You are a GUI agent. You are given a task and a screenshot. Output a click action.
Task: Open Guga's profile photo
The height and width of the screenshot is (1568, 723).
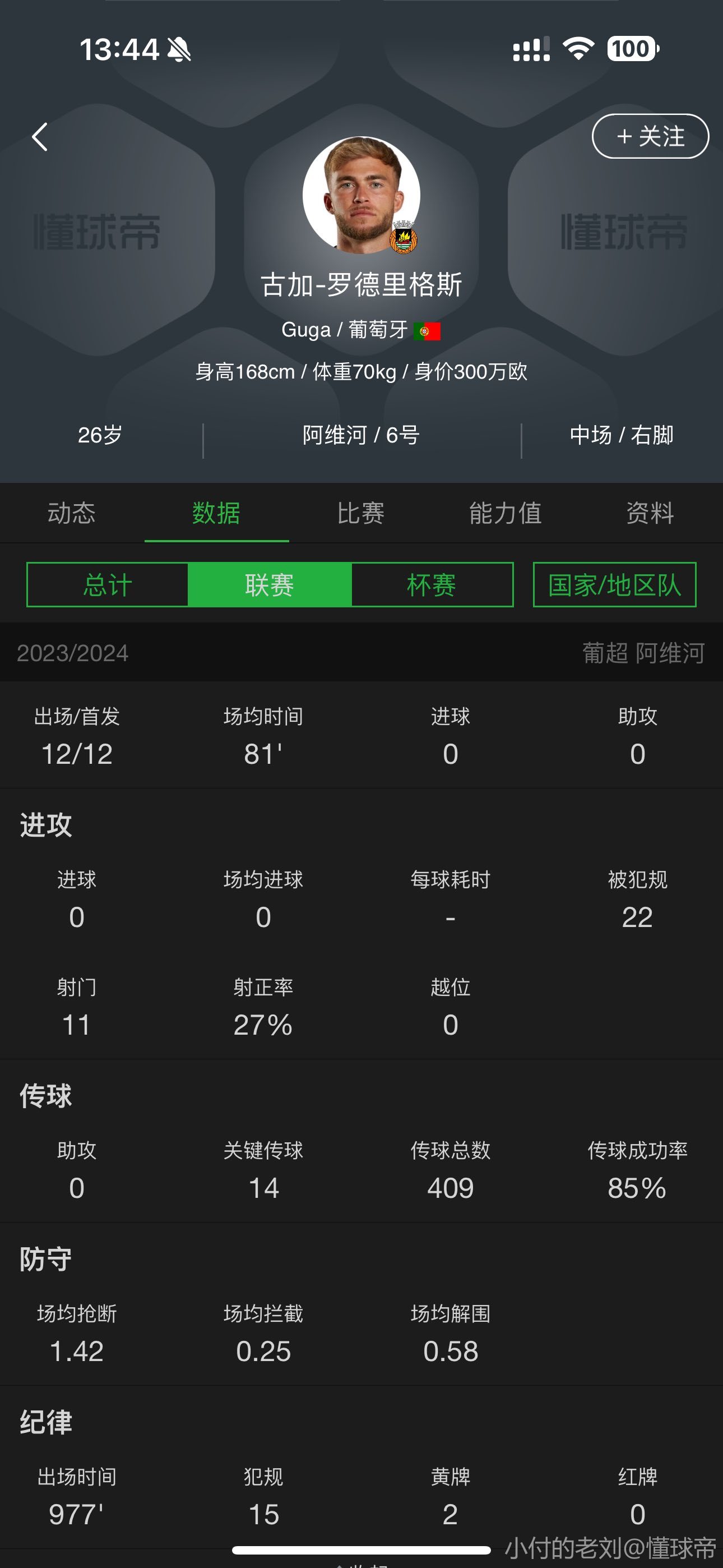click(x=361, y=195)
